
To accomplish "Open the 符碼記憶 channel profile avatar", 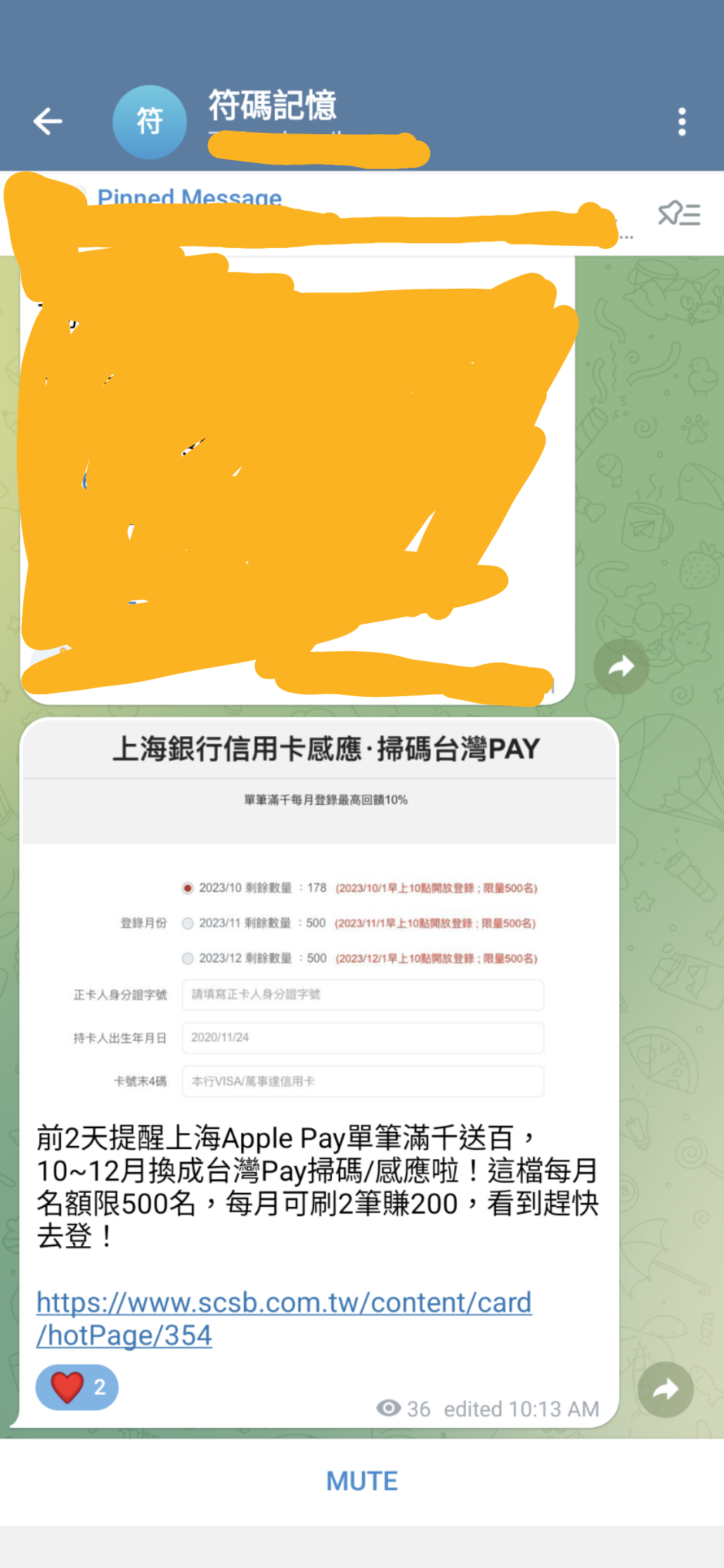I will [150, 122].
